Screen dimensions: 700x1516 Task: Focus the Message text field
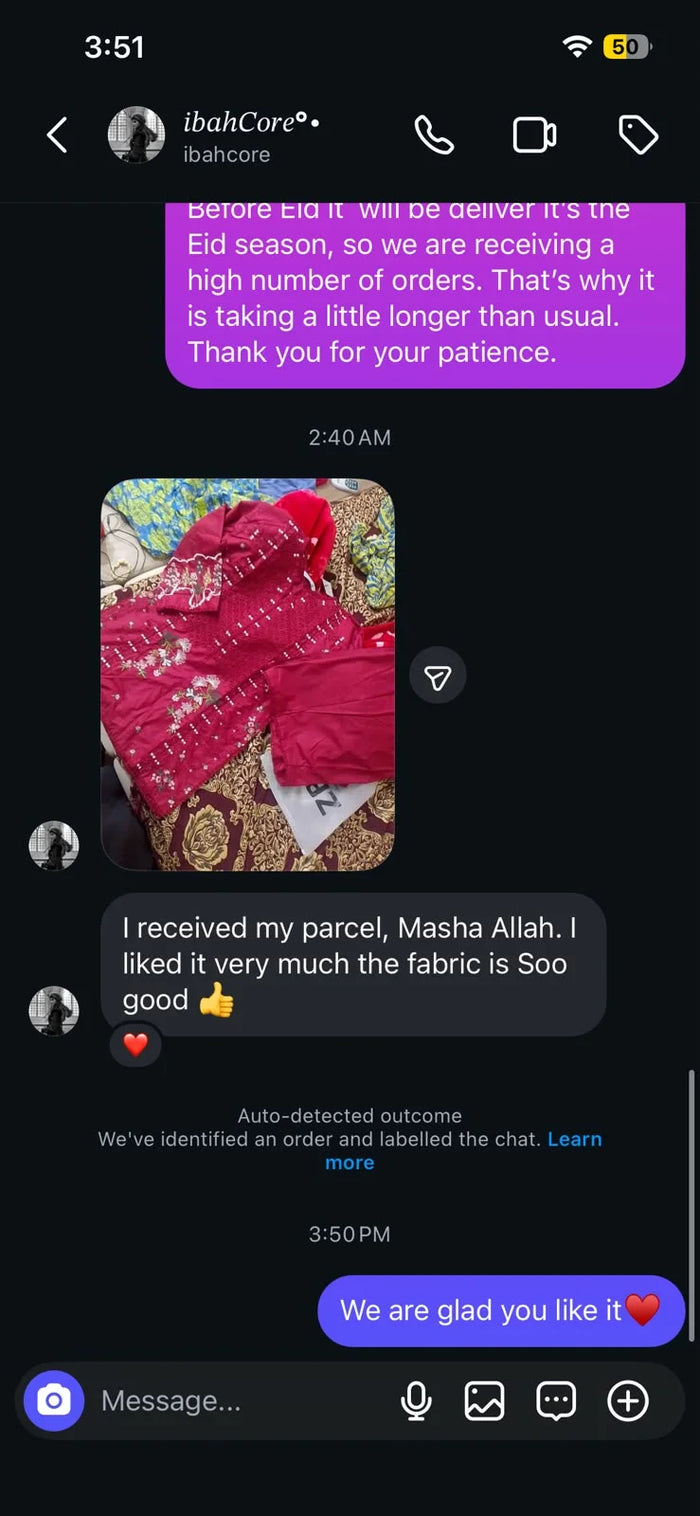(240, 1401)
